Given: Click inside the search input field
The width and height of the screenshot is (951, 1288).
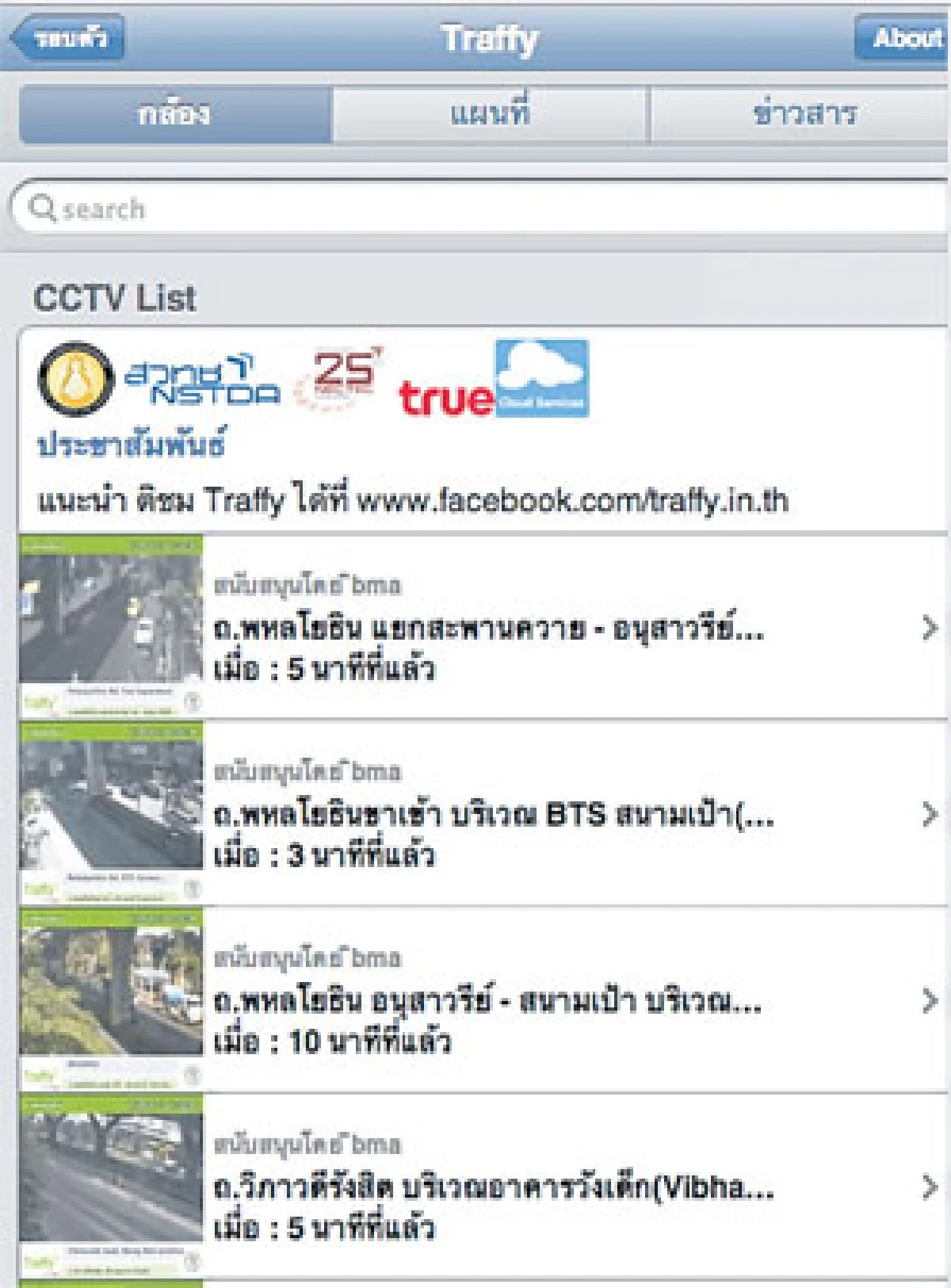Looking at the screenshot, I should pyautogui.click(x=317, y=208).
